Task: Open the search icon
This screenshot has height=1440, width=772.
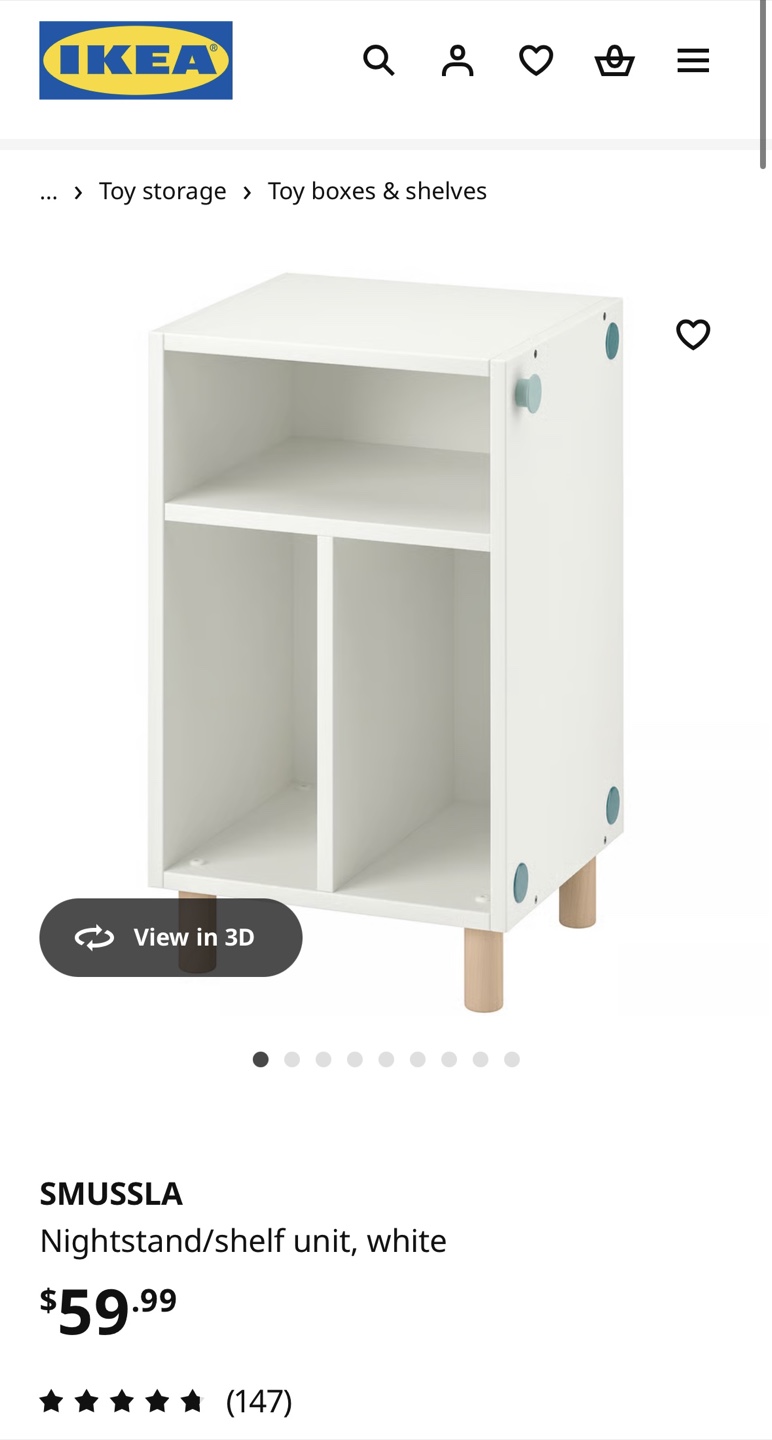Action: 379,60
